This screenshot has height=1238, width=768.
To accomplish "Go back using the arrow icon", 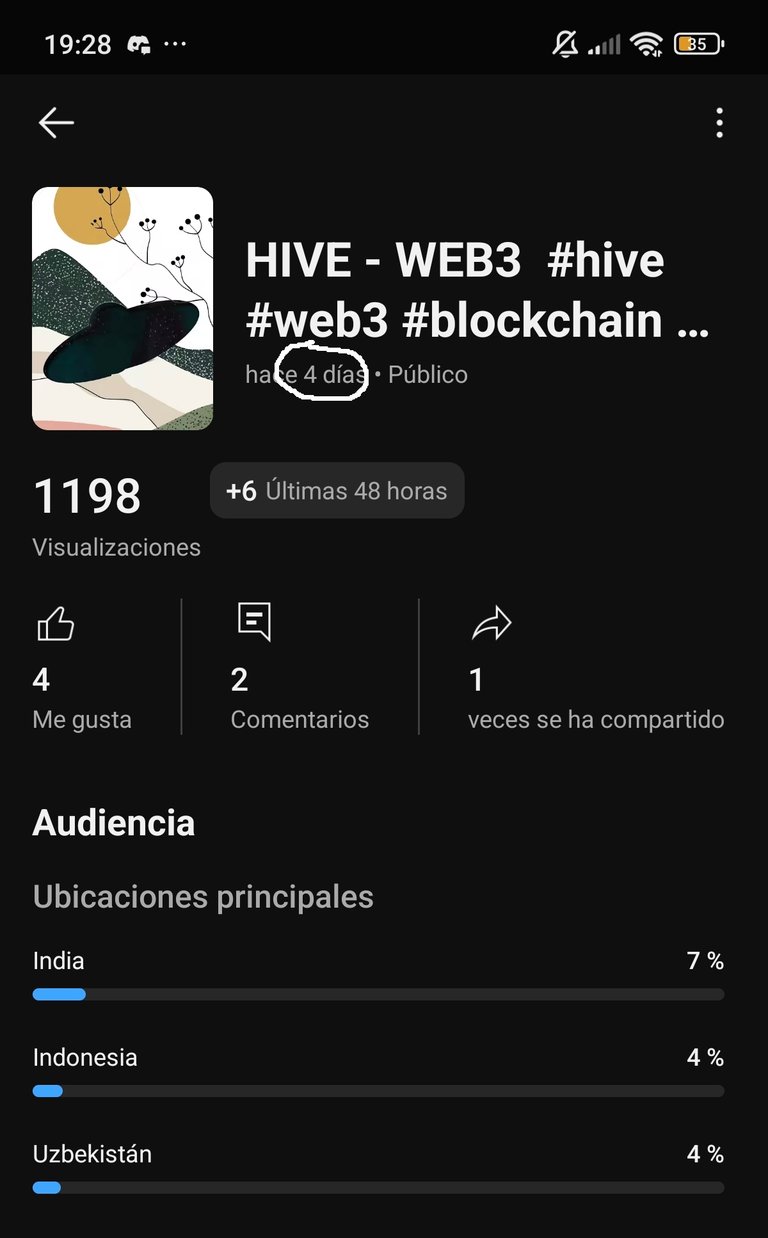I will click(x=56, y=123).
